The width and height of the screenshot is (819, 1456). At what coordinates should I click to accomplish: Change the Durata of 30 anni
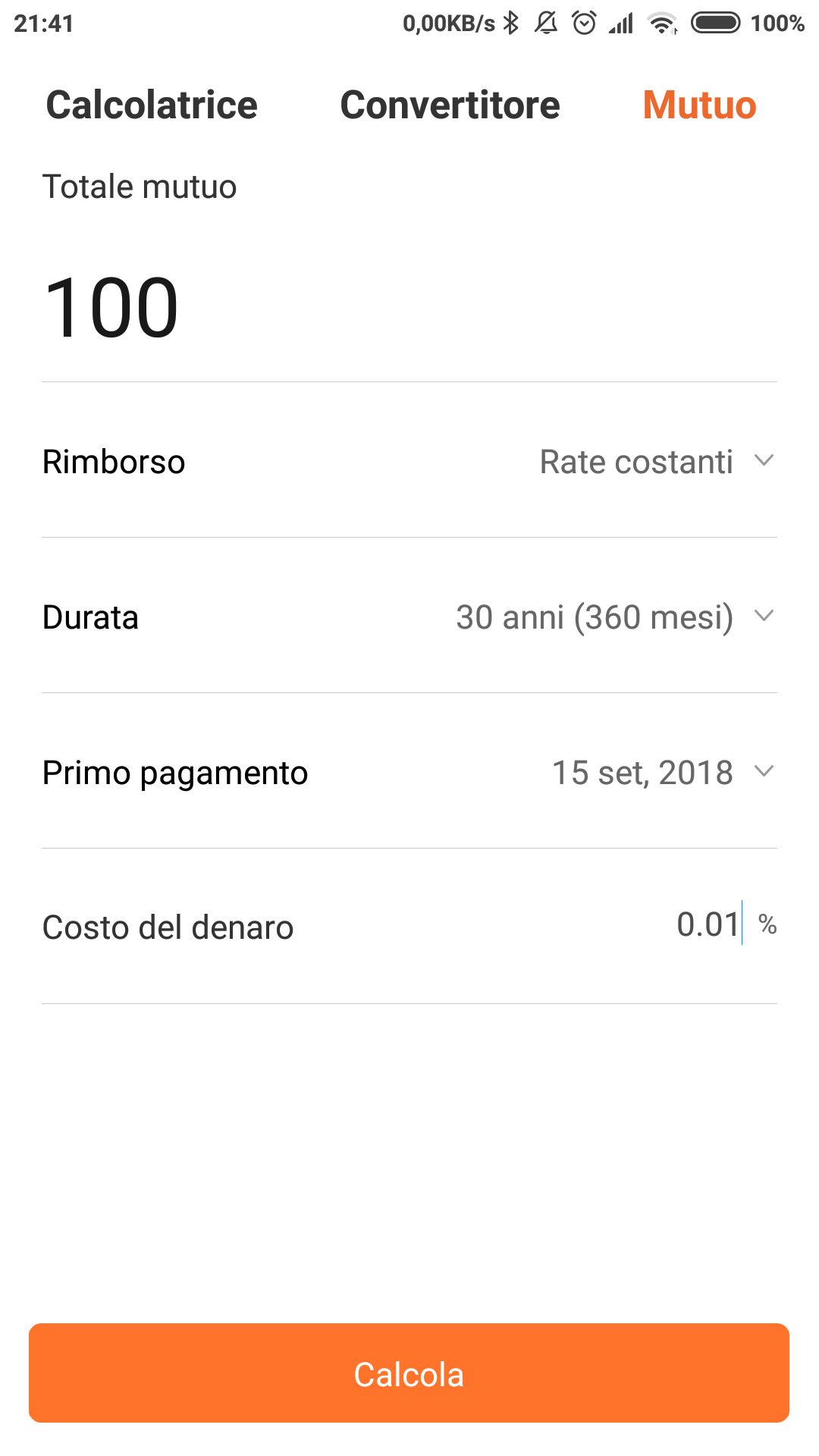pos(409,617)
